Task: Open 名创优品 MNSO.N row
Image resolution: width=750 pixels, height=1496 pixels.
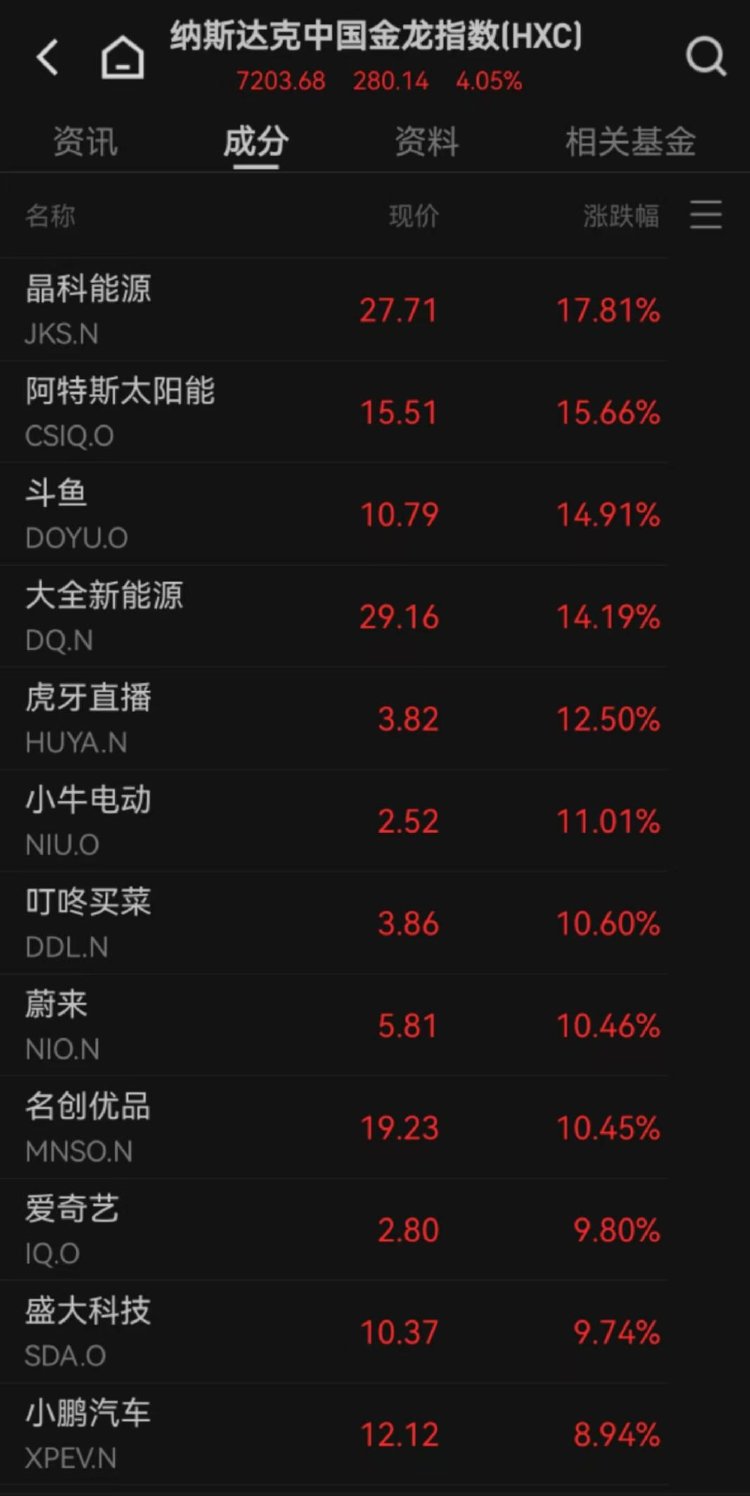Action: click(x=334, y=1127)
